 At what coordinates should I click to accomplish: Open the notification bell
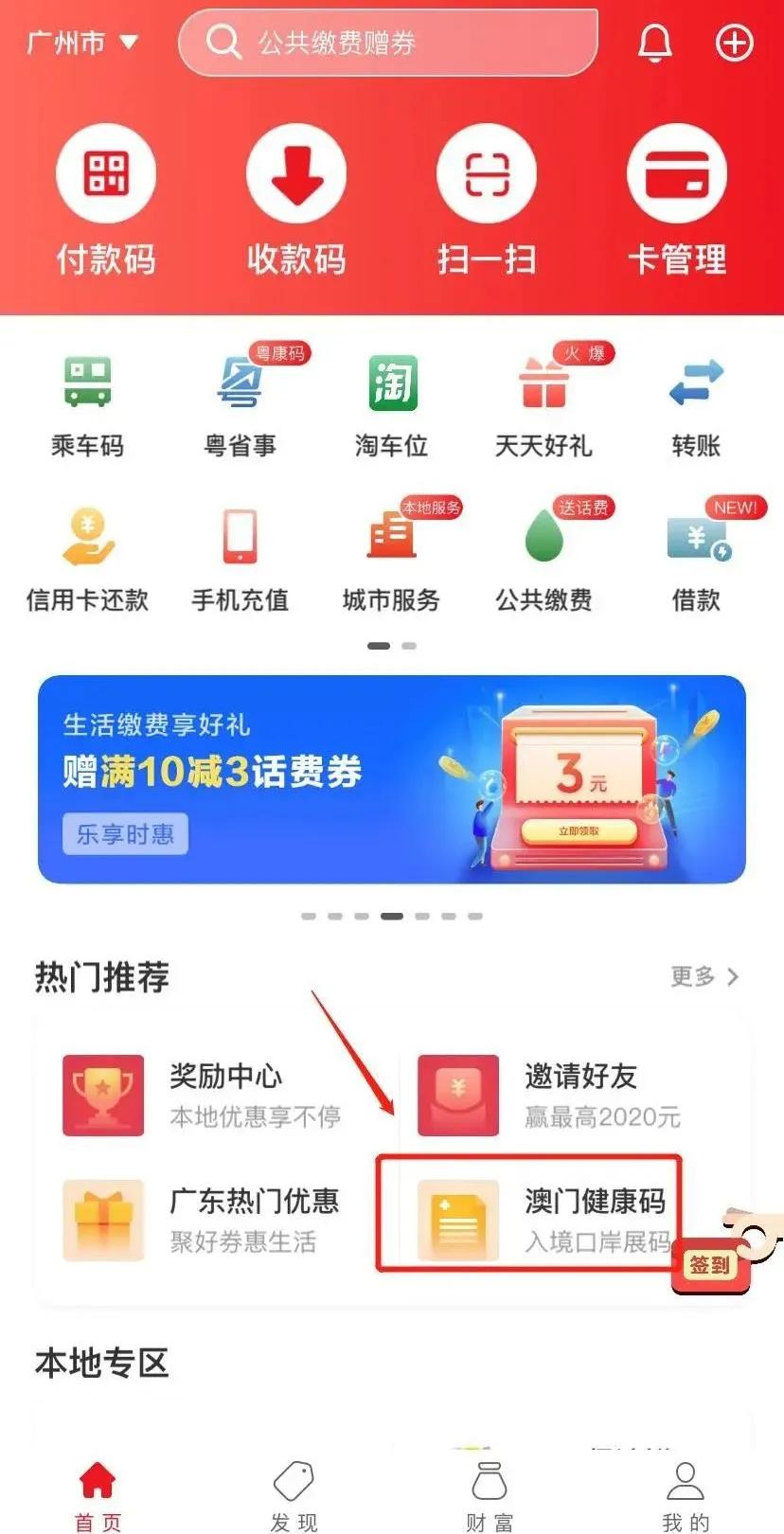tap(656, 43)
